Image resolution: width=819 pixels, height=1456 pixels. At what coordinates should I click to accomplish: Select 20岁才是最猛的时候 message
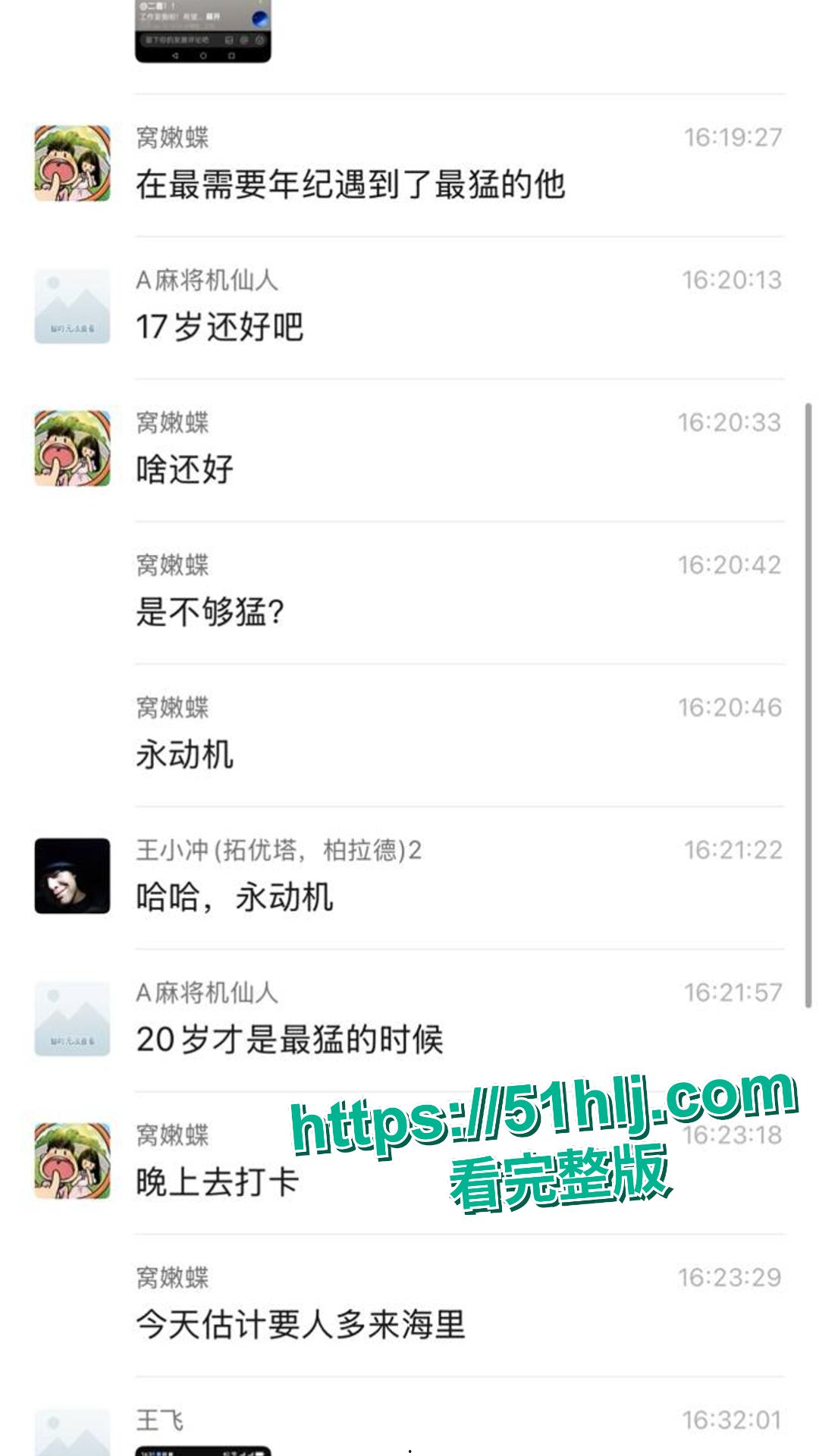tap(292, 1040)
